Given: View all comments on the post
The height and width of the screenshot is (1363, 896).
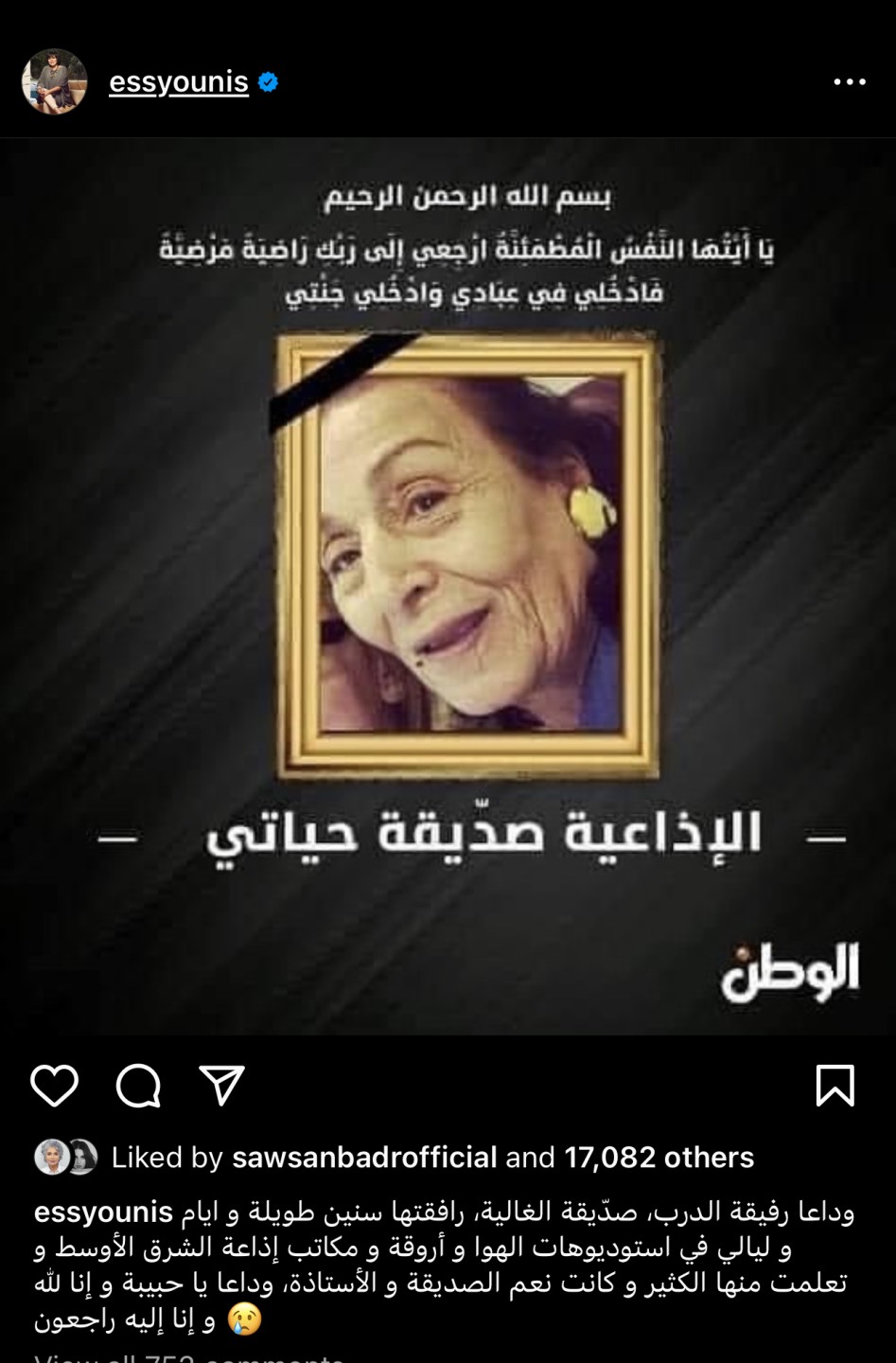Looking at the screenshot, I should (189, 1357).
